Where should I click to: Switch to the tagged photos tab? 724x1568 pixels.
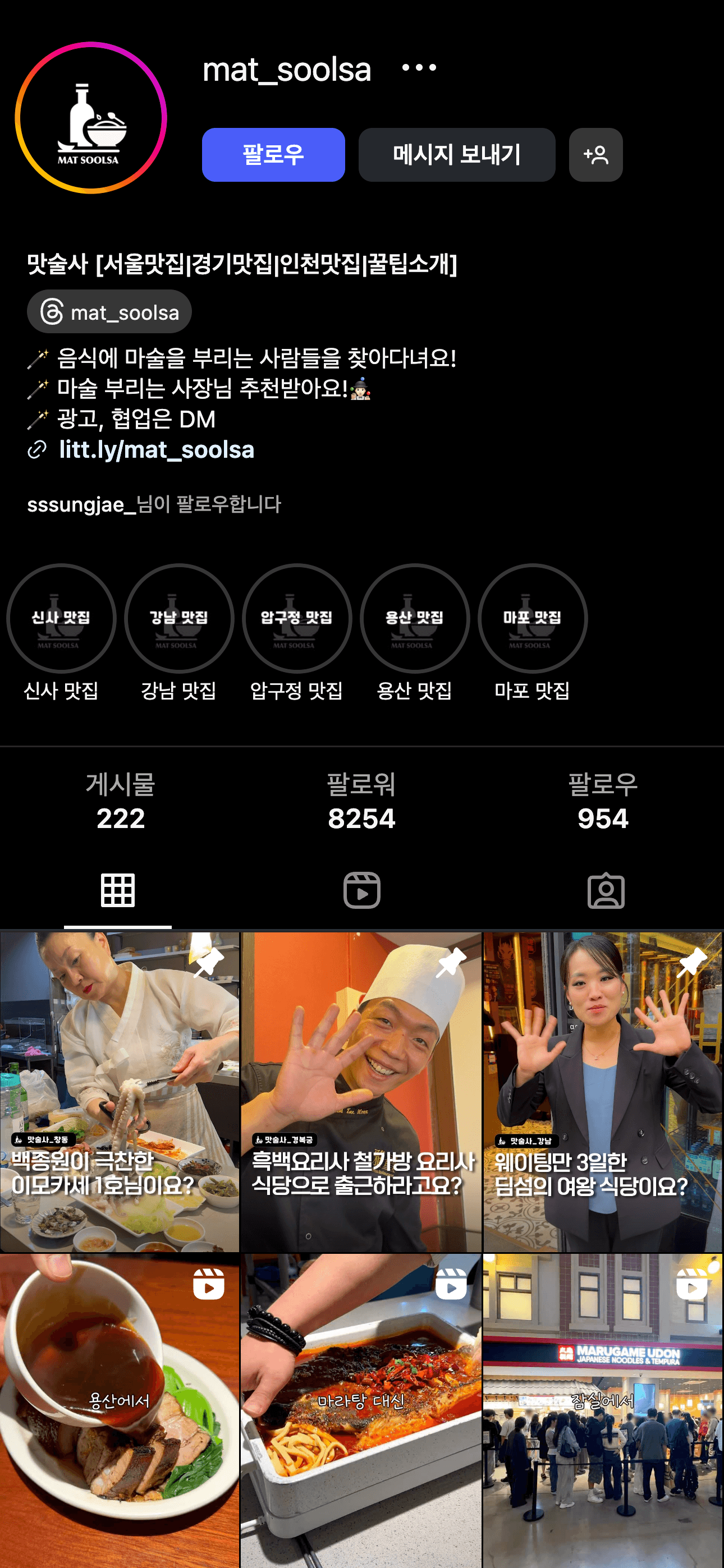pyautogui.click(x=605, y=890)
